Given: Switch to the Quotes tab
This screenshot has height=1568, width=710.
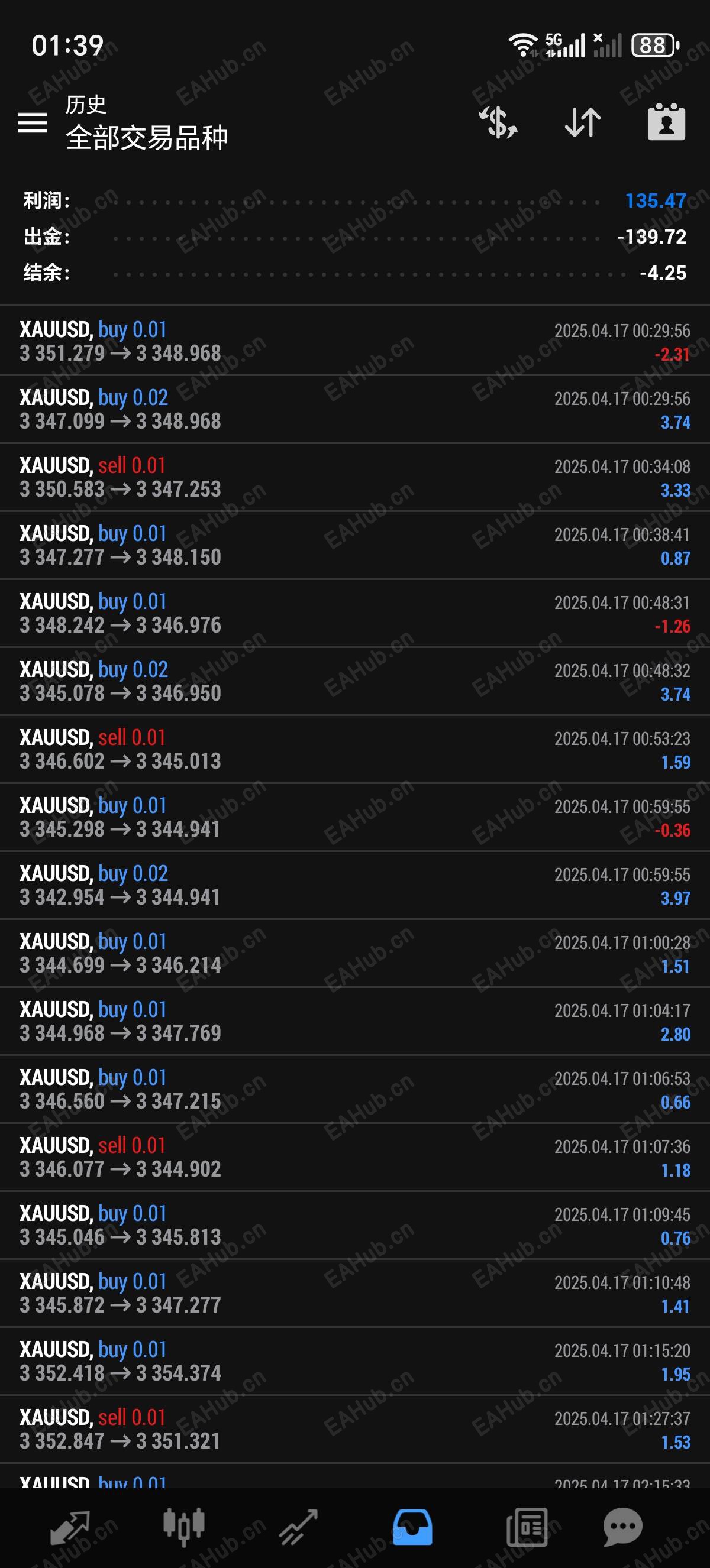Looking at the screenshot, I should (70, 1527).
